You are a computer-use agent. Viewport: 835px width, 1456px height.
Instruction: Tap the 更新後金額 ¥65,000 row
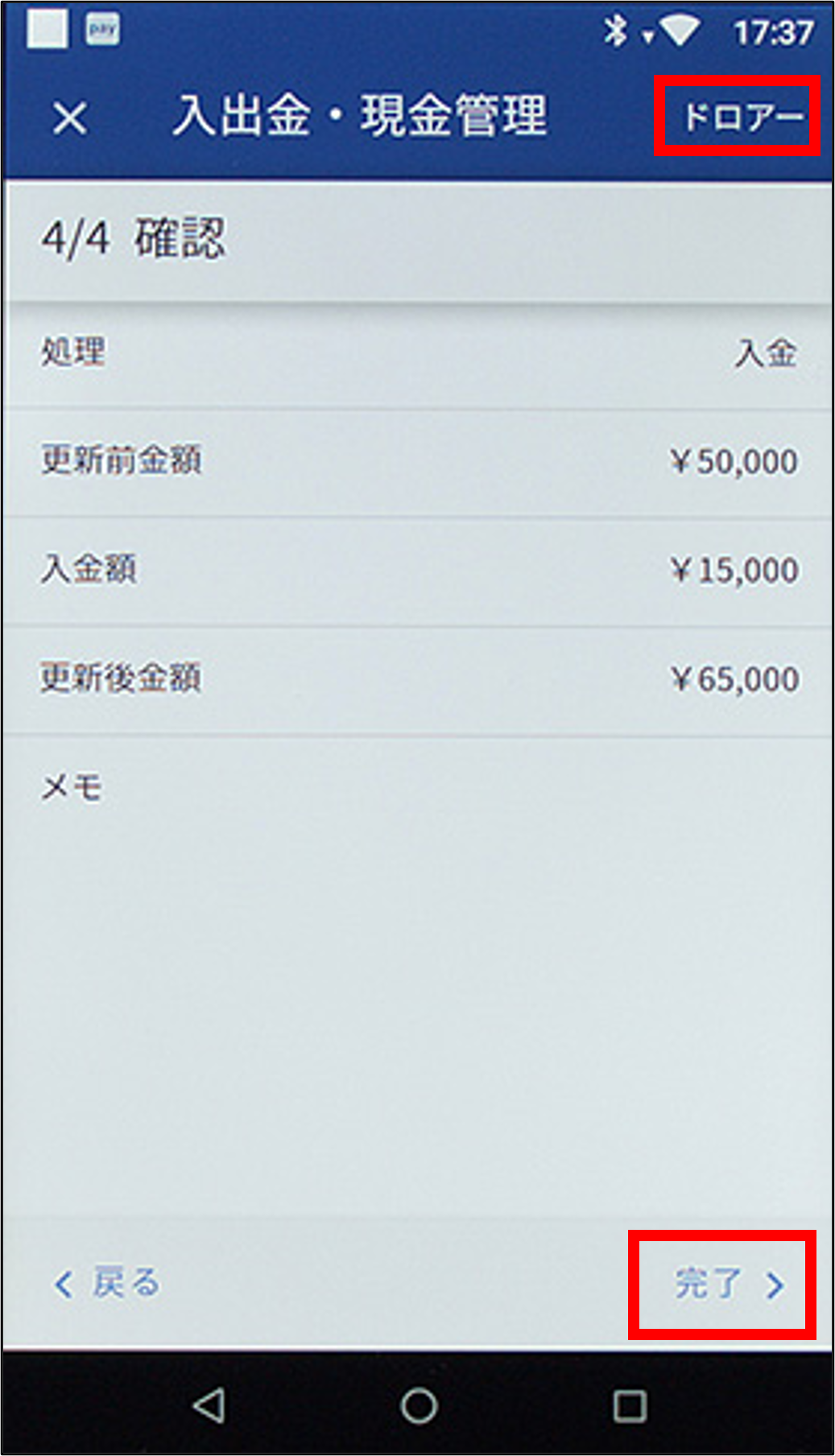417,680
